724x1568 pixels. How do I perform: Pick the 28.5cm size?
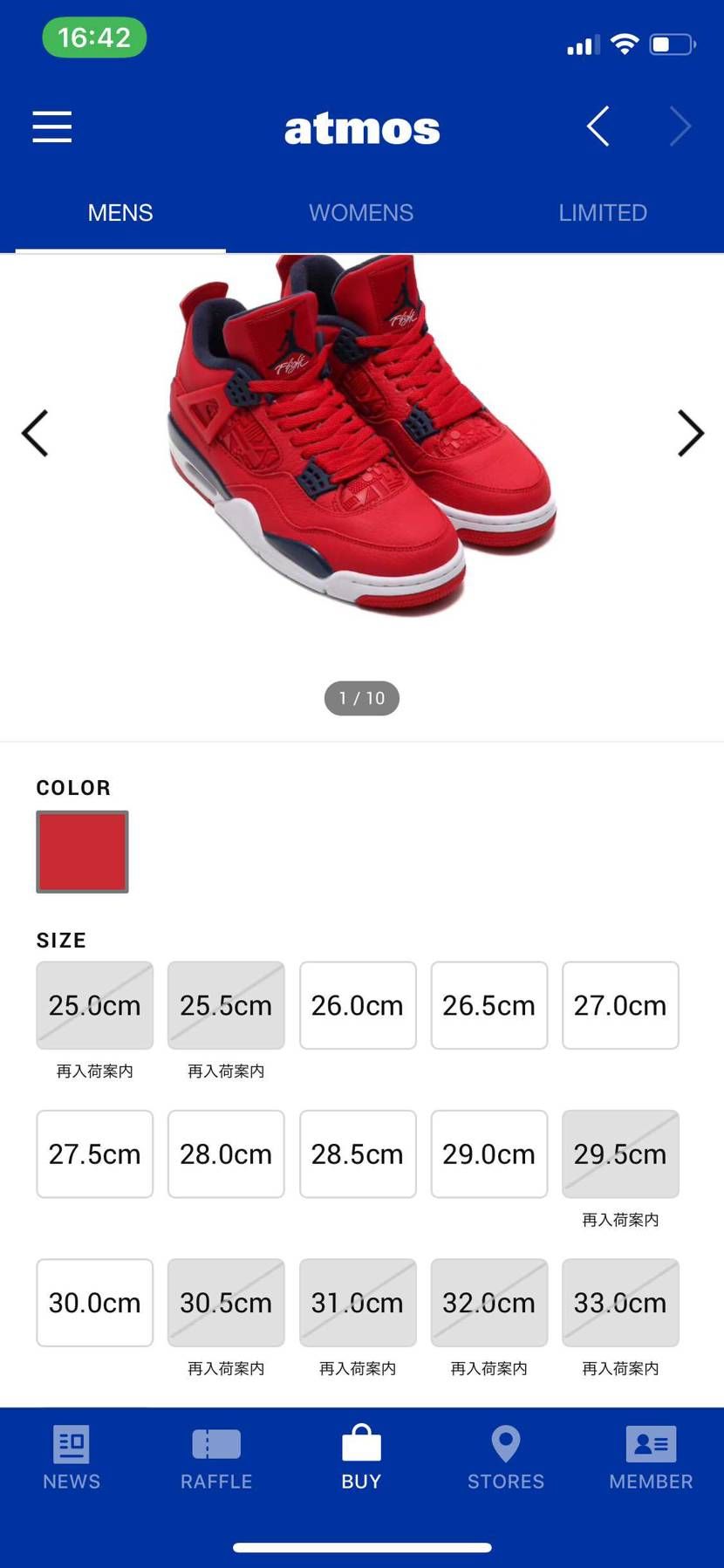point(358,1154)
